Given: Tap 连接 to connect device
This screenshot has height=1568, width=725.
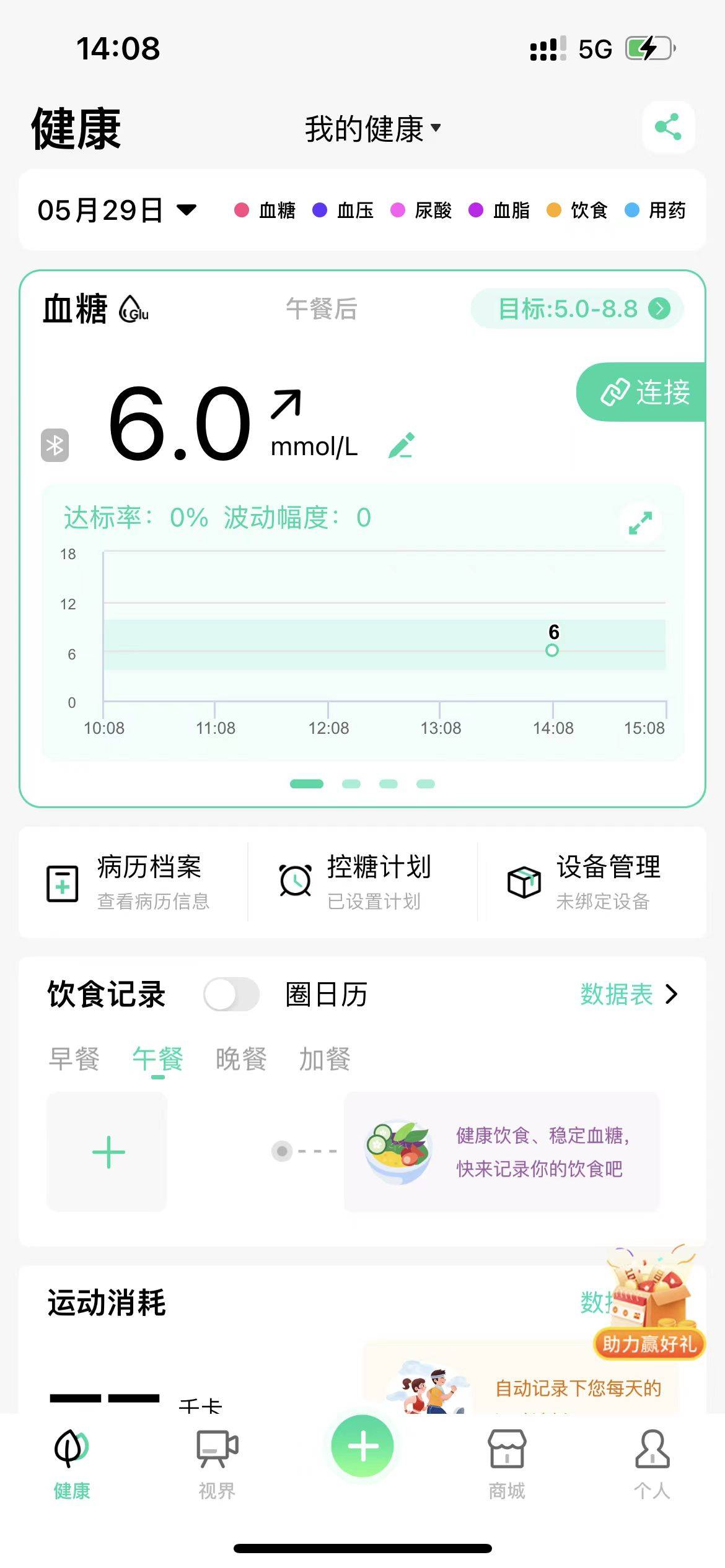Looking at the screenshot, I should click(x=644, y=392).
